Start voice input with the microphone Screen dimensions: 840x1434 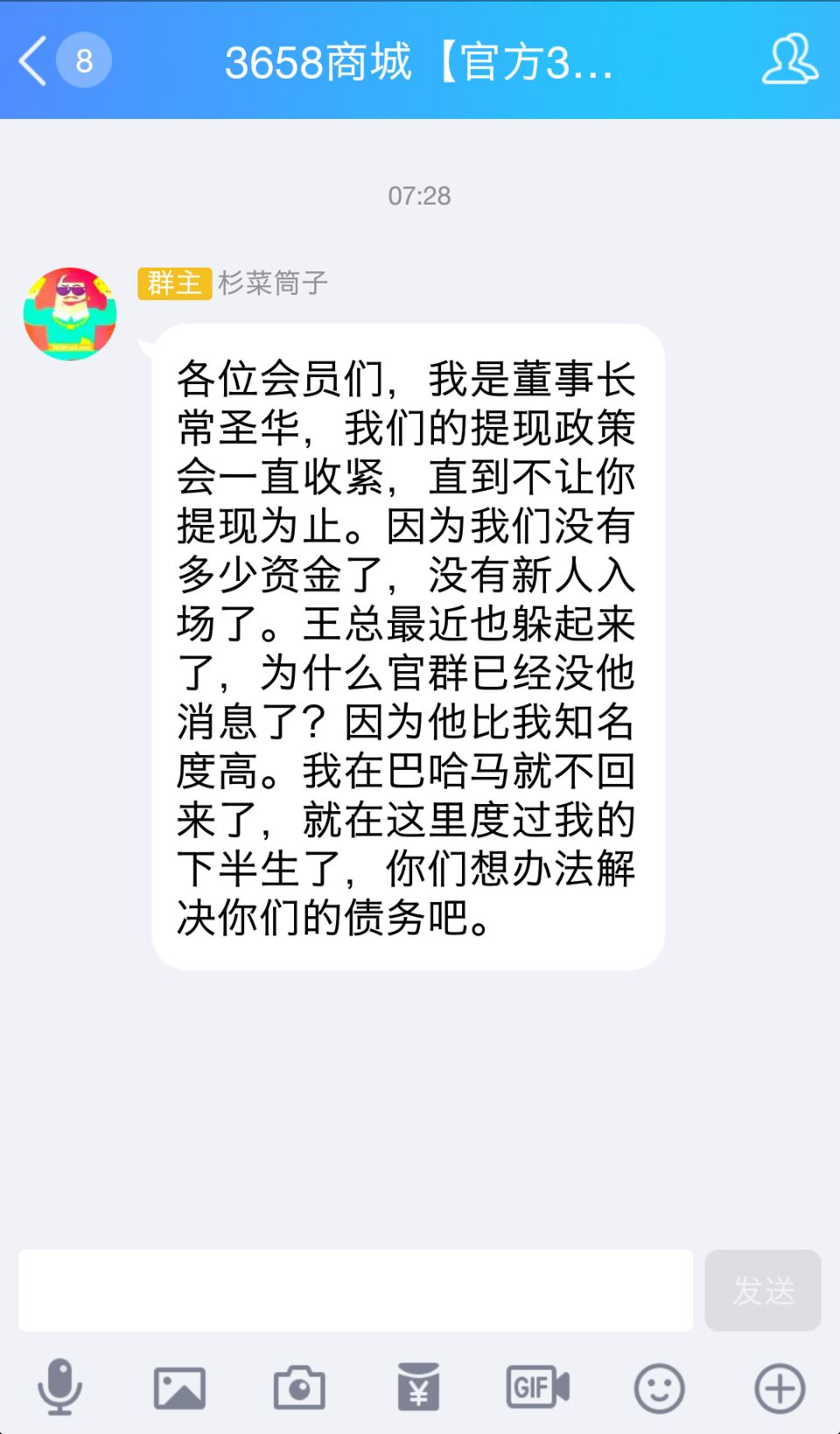point(59,1387)
